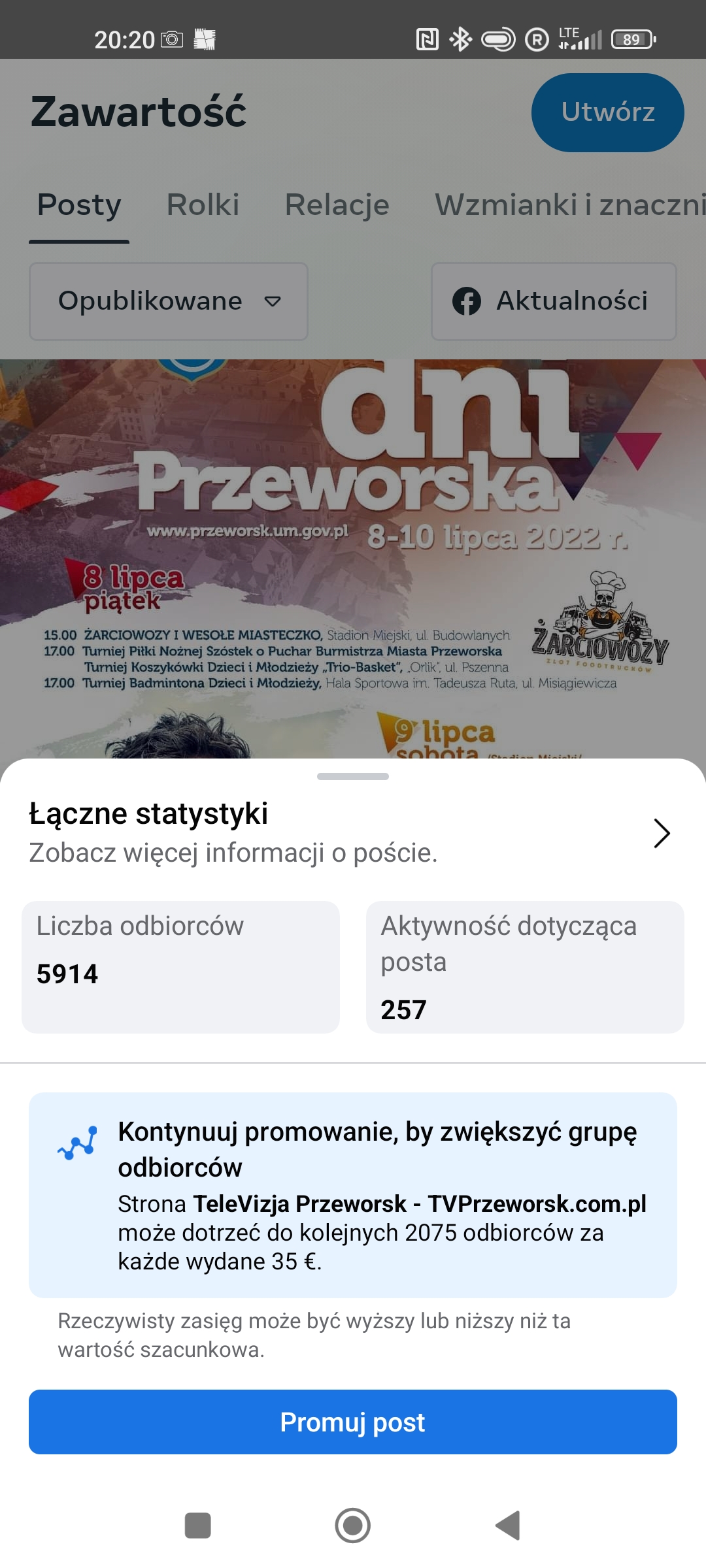Expand the Opublikowane dropdown

click(x=169, y=301)
